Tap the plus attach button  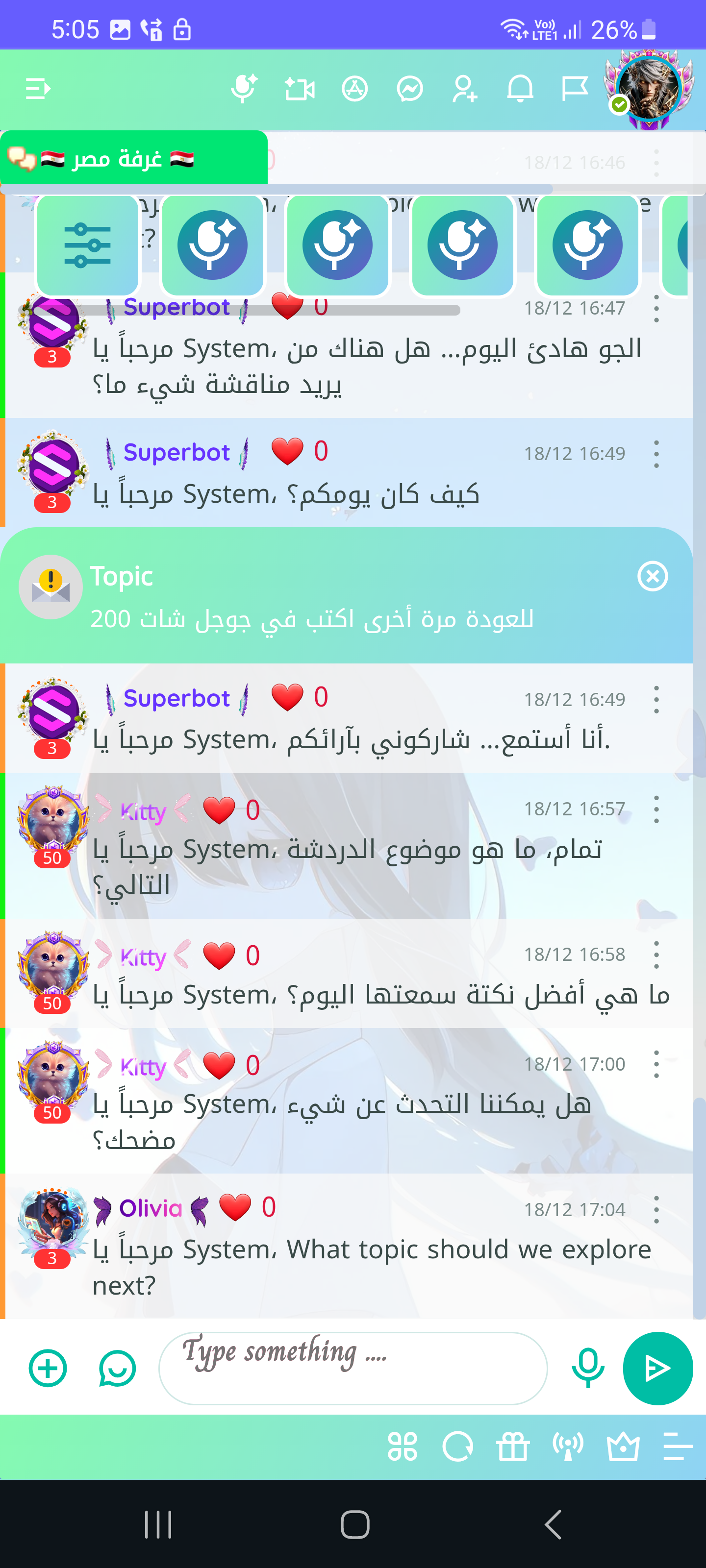(x=48, y=1369)
